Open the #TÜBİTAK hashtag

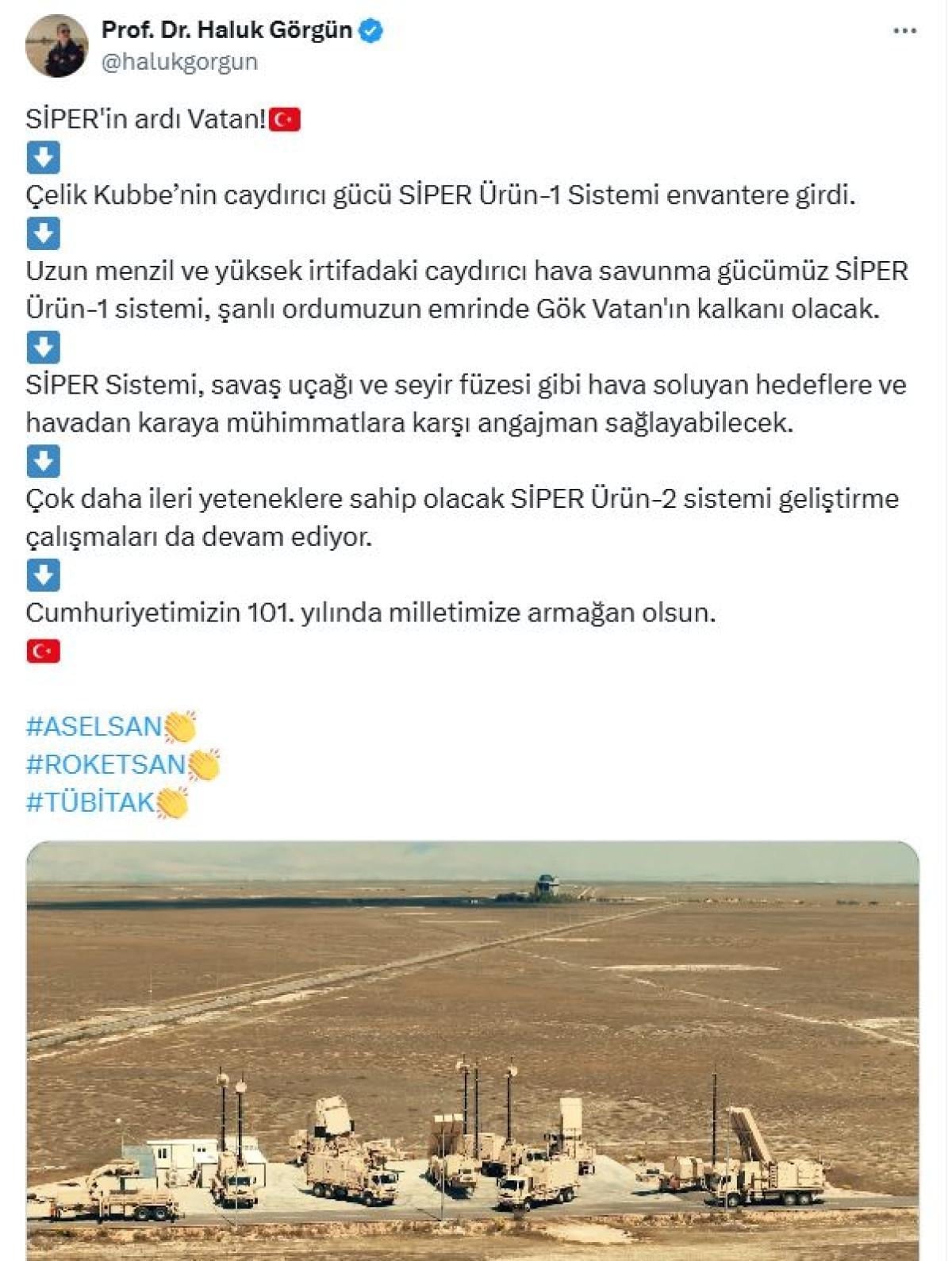pos(90,802)
